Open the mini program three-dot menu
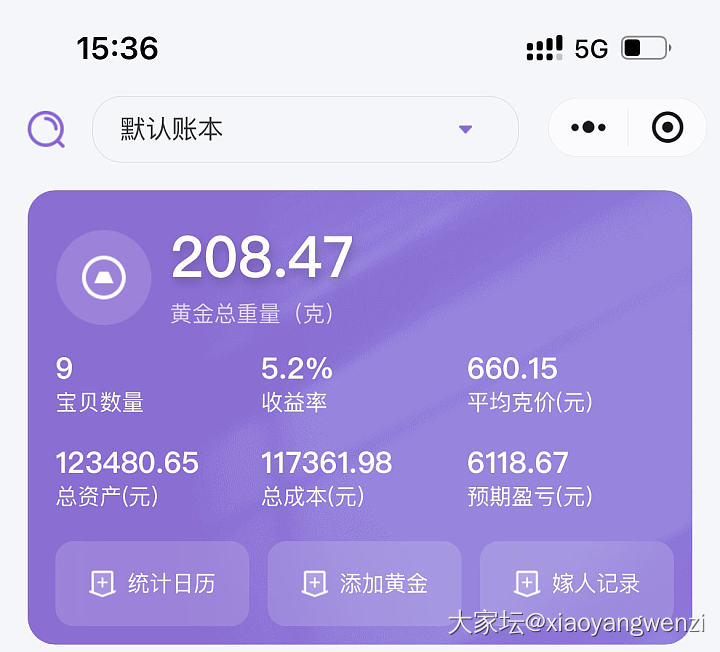 [x=588, y=128]
